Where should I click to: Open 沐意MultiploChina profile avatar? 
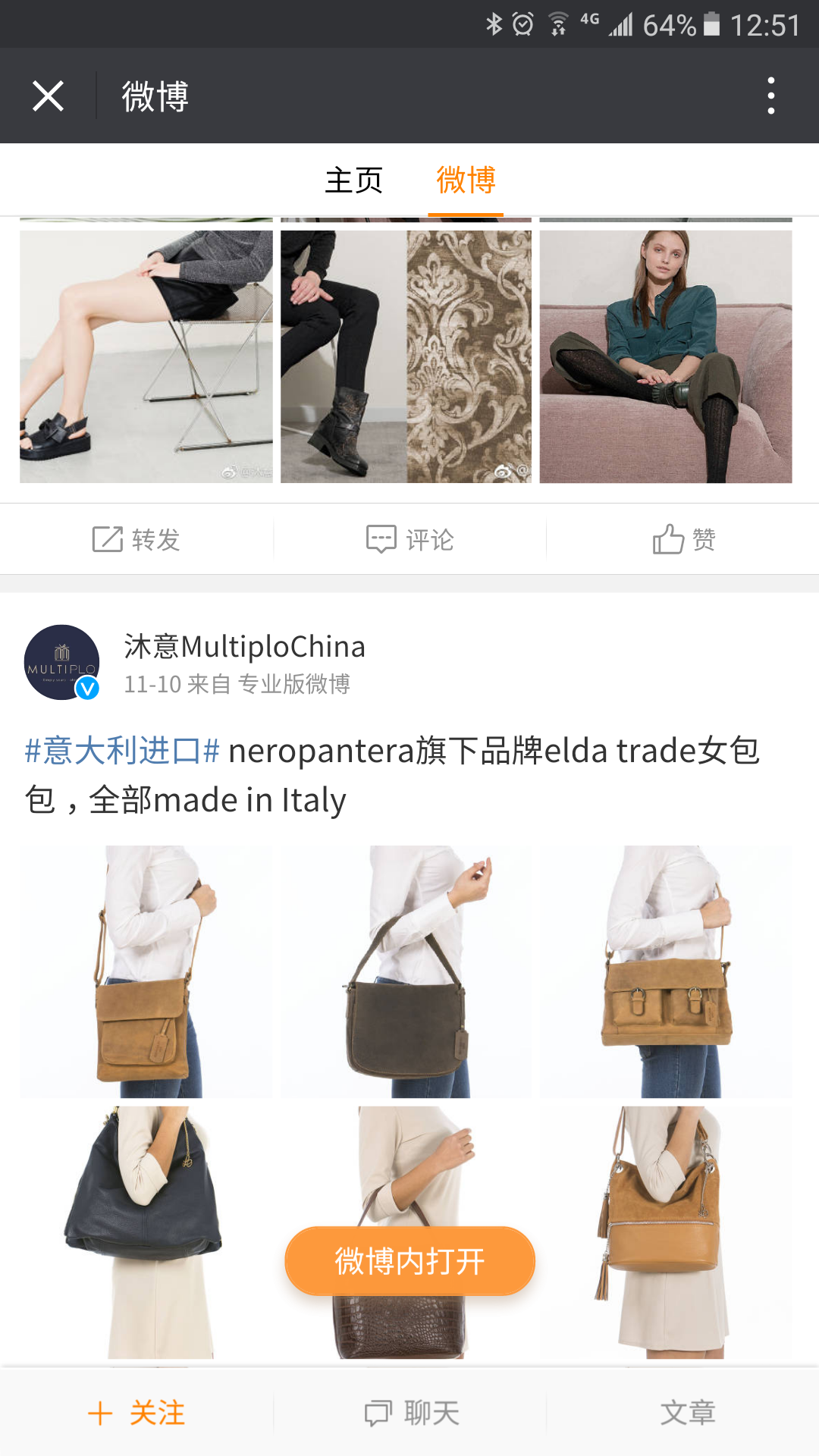click(62, 662)
